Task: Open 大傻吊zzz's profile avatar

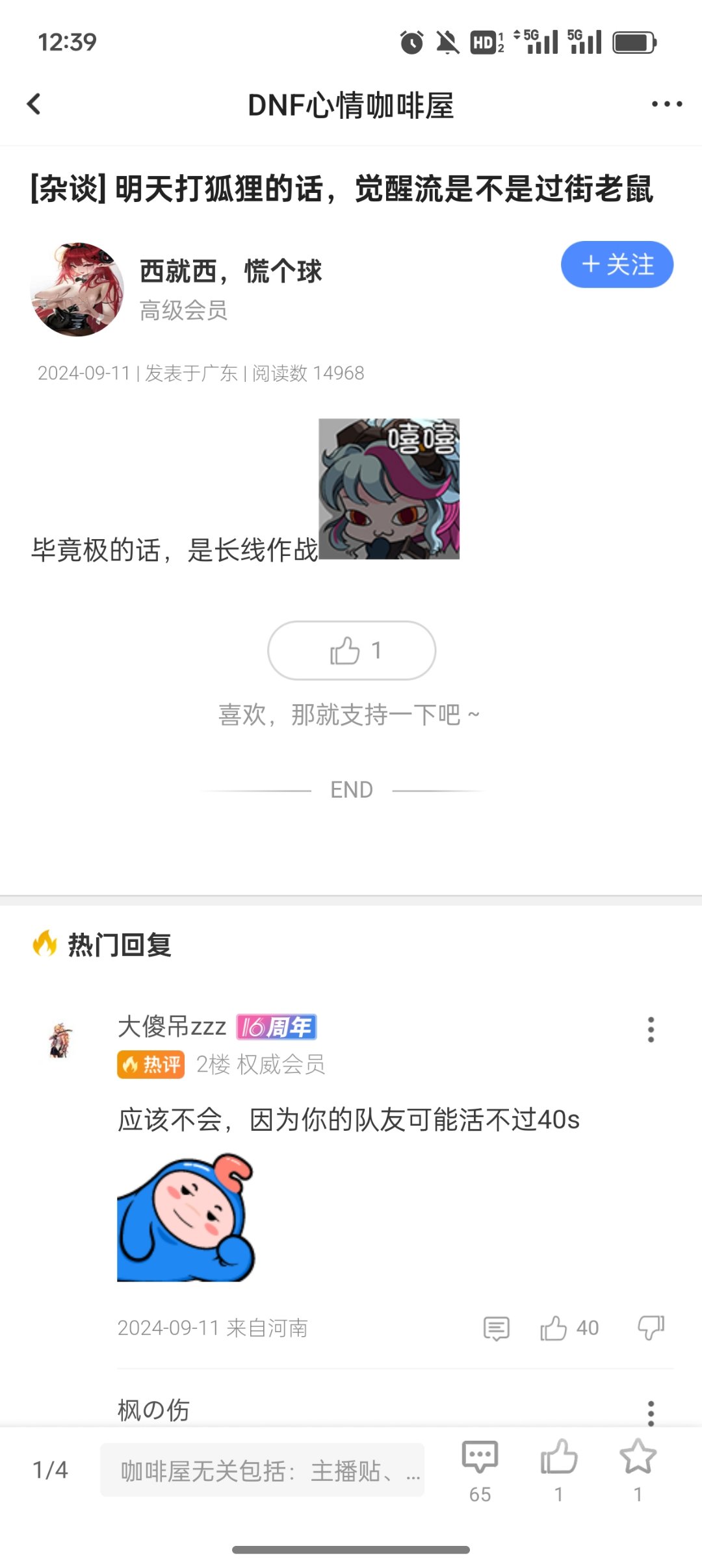Action: click(x=61, y=1040)
